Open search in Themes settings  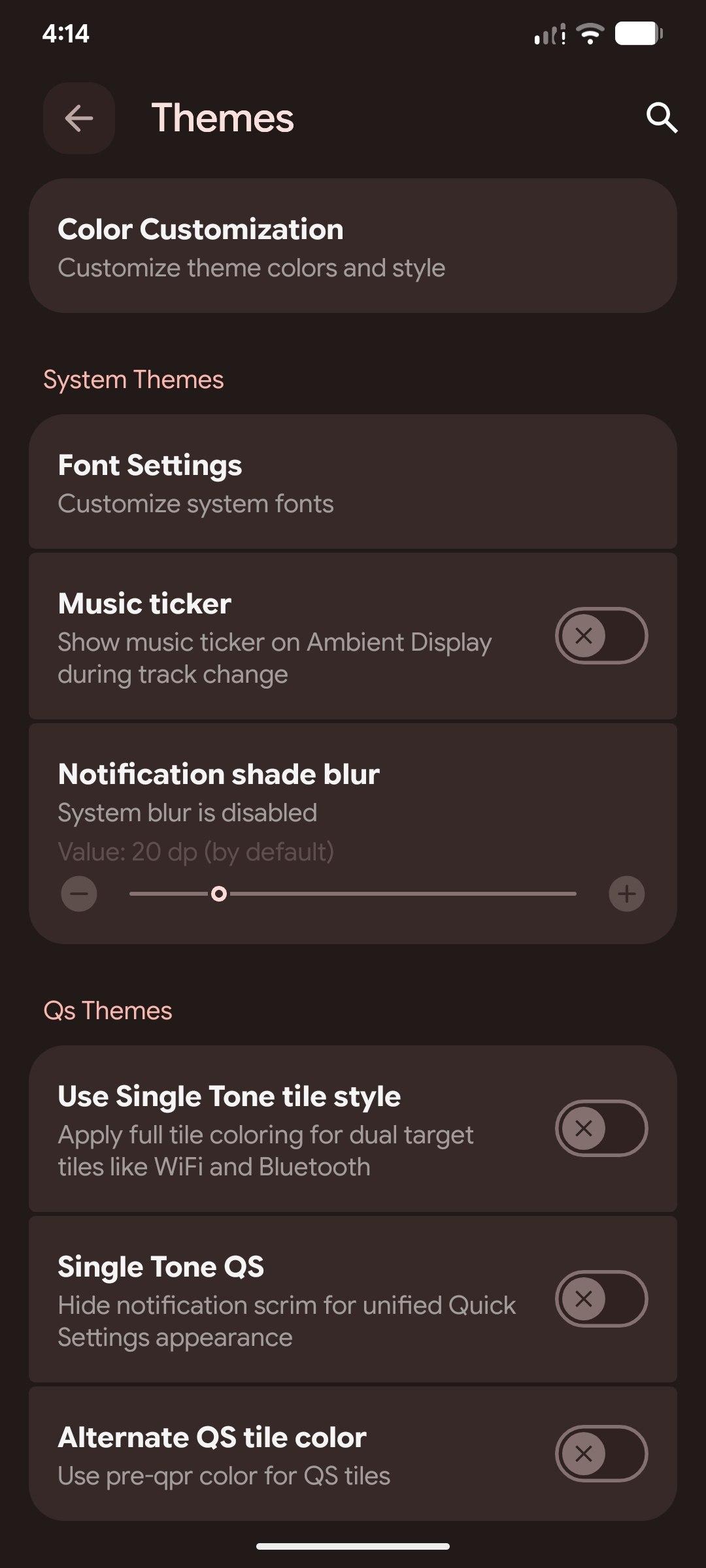click(x=662, y=118)
